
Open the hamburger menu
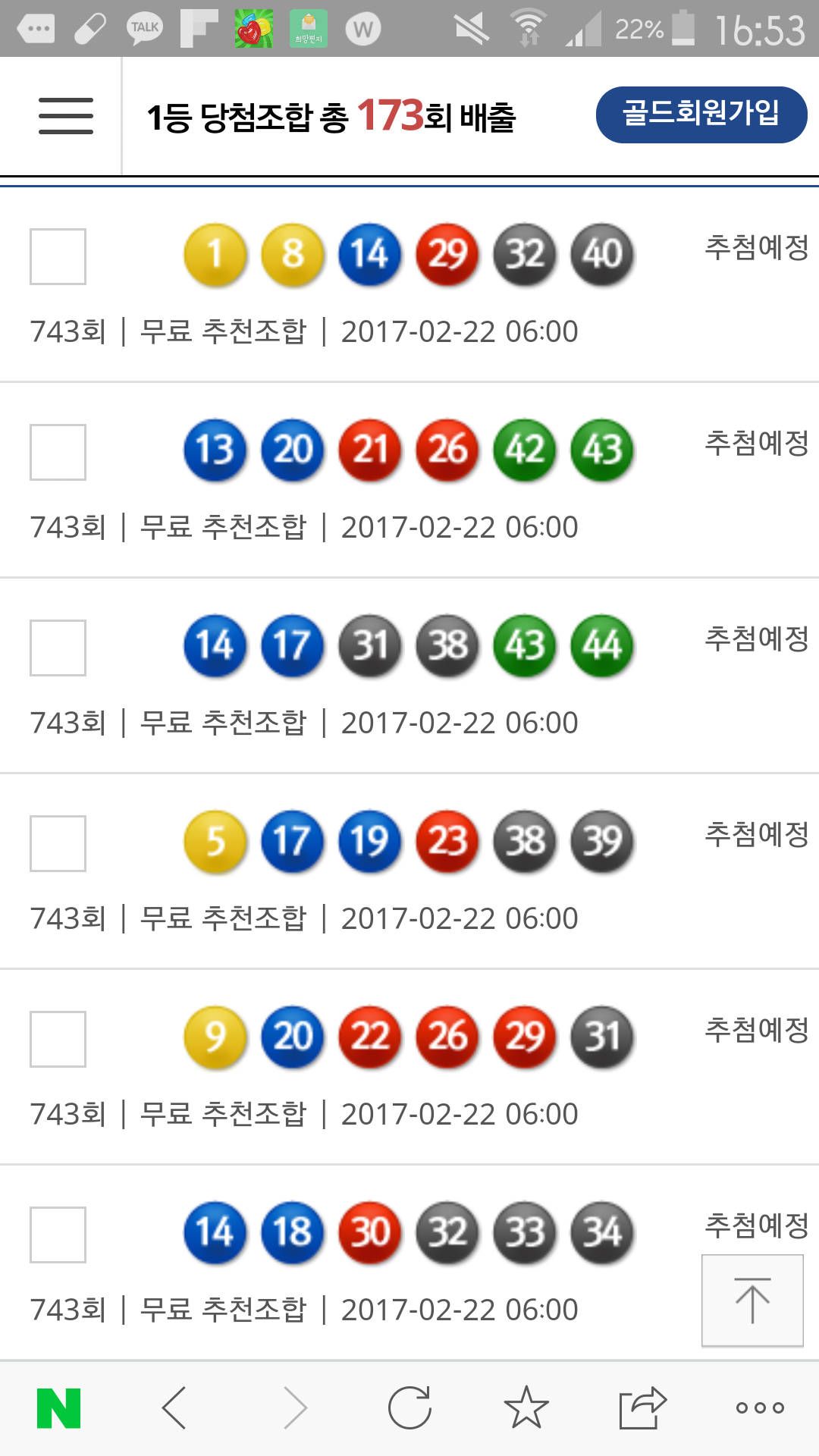(x=66, y=116)
